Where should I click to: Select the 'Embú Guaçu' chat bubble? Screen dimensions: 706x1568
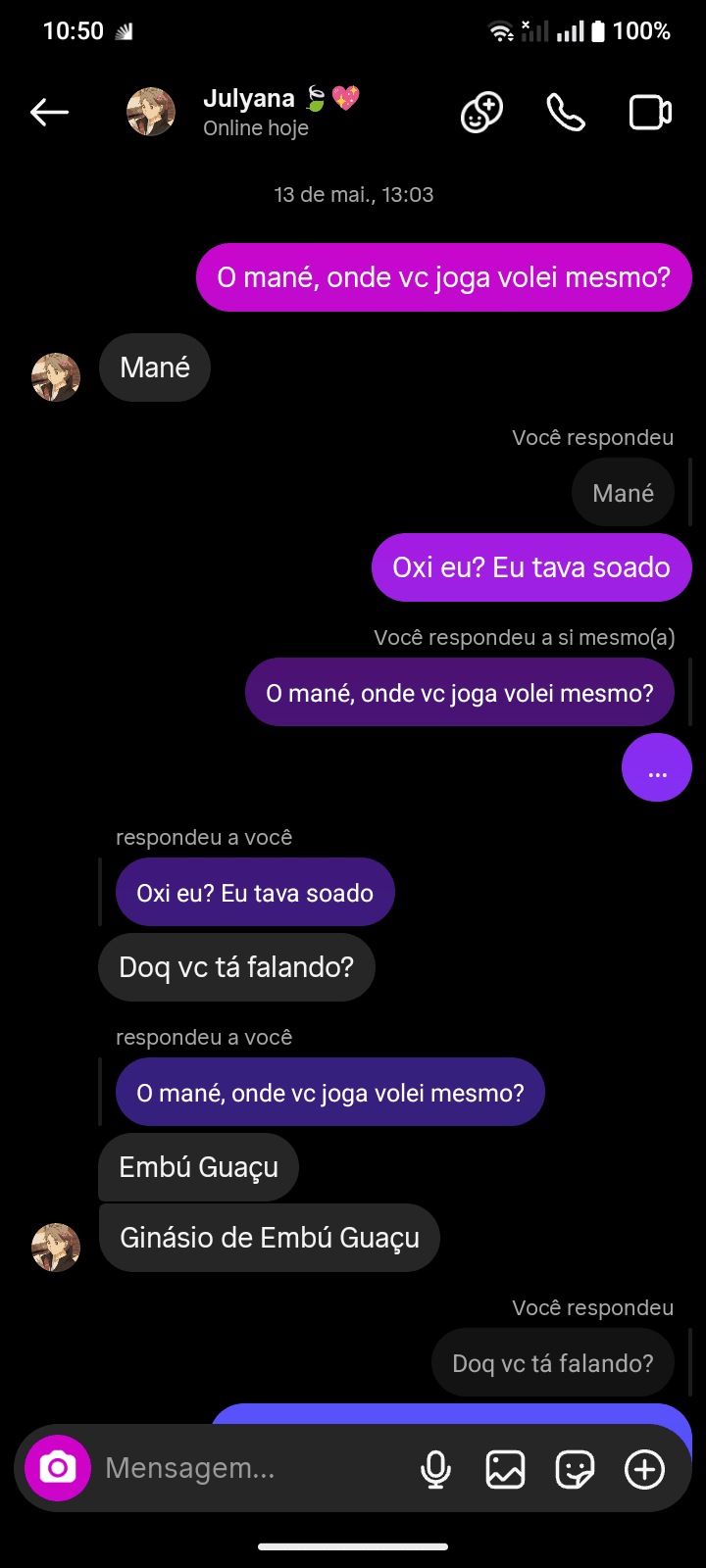[x=198, y=1166]
